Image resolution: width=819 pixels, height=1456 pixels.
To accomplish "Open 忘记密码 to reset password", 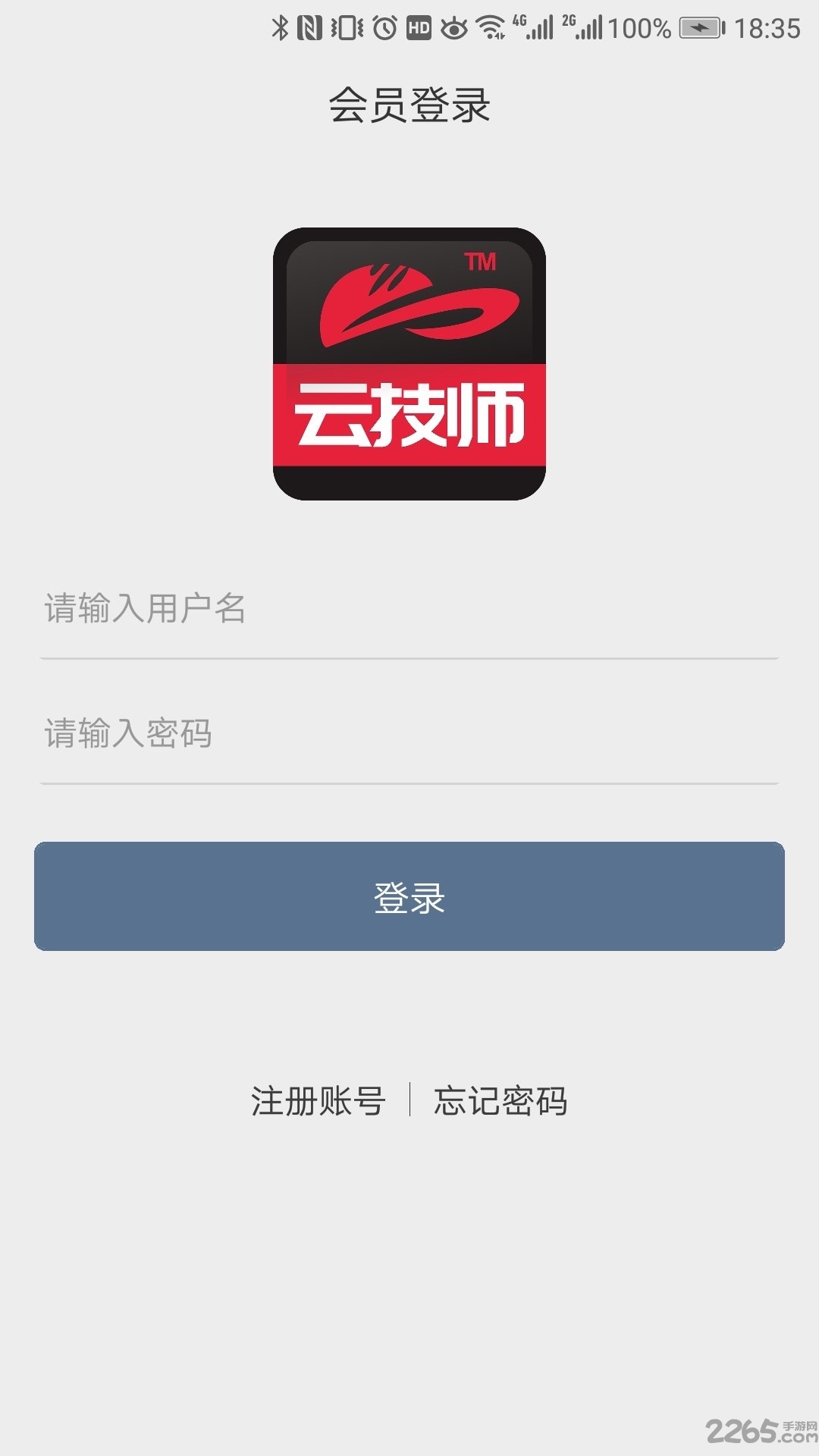I will pos(500,1101).
